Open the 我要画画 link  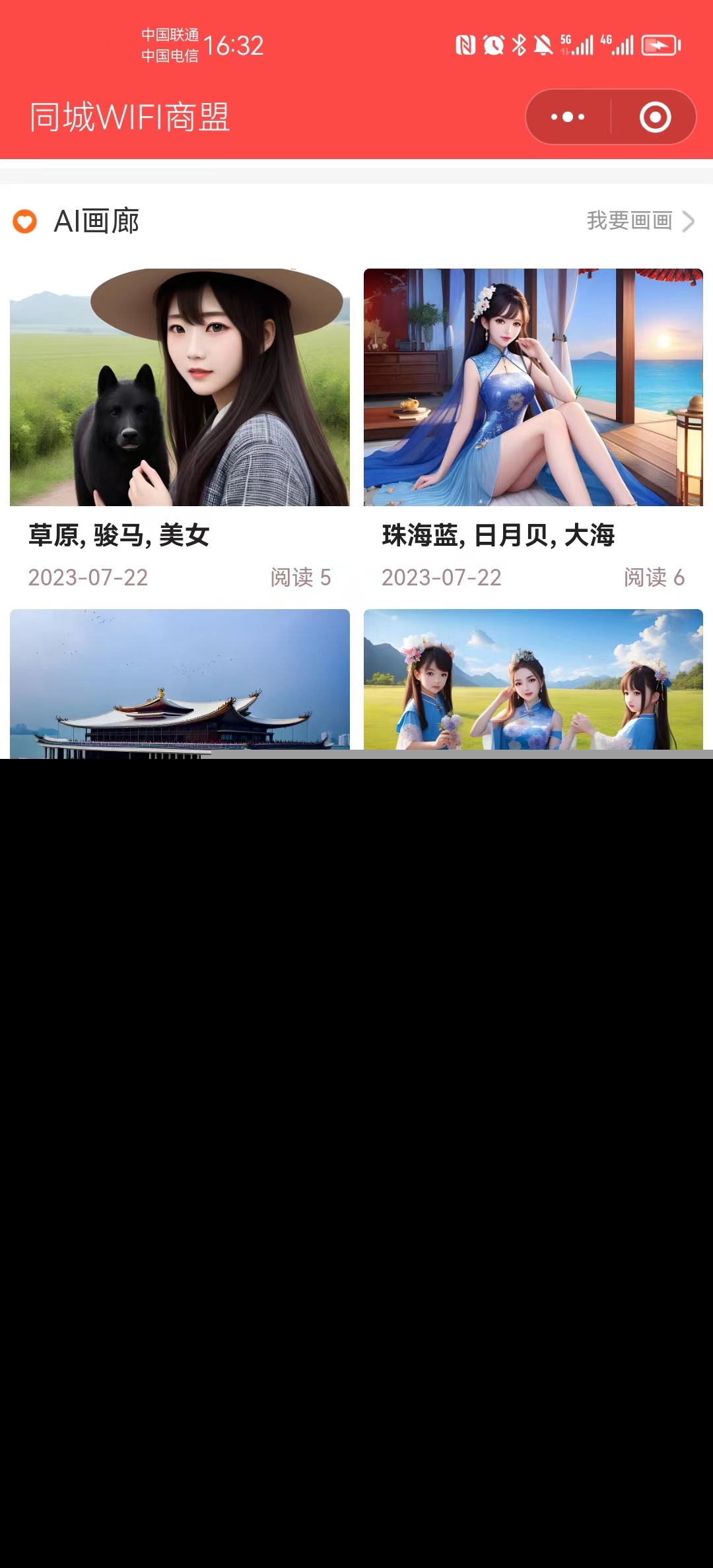639,221
